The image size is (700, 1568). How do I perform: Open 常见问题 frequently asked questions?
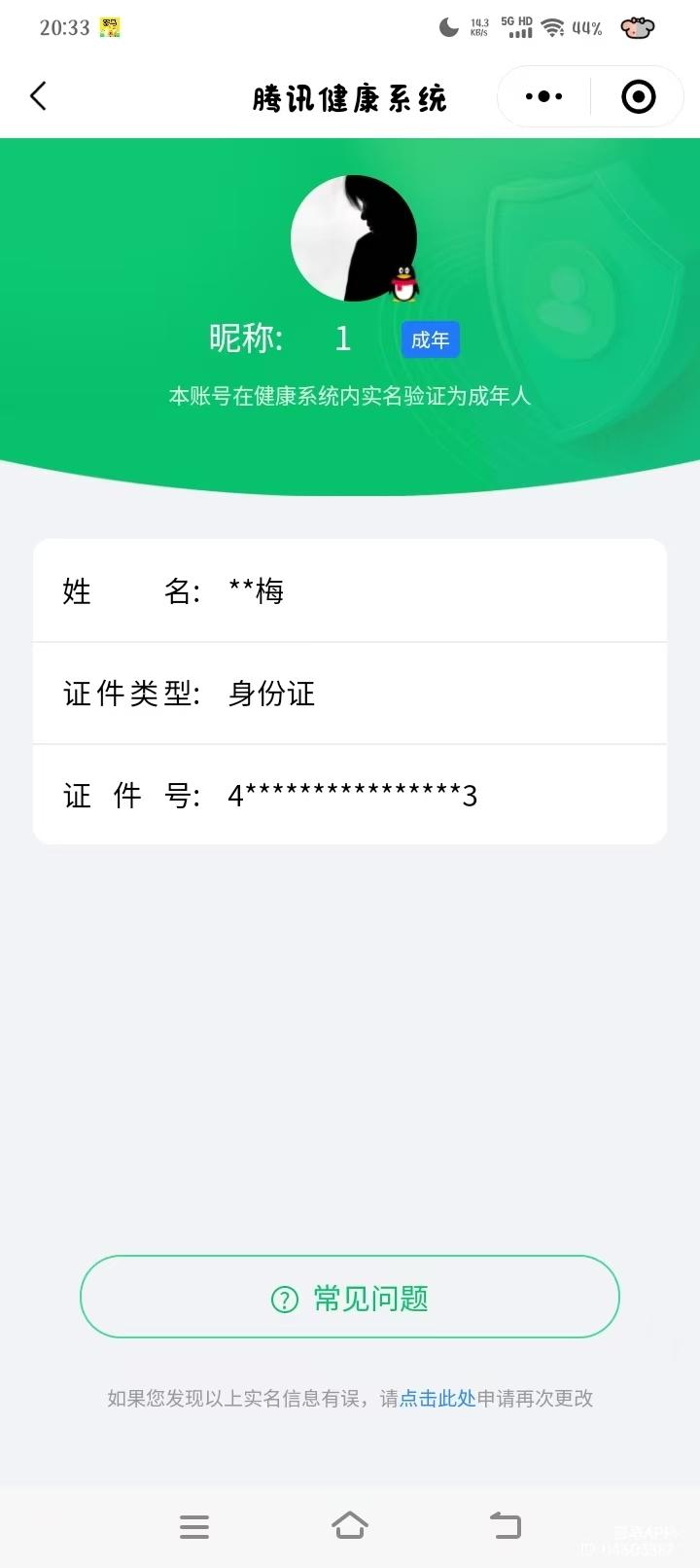[x=350, y=1297]
